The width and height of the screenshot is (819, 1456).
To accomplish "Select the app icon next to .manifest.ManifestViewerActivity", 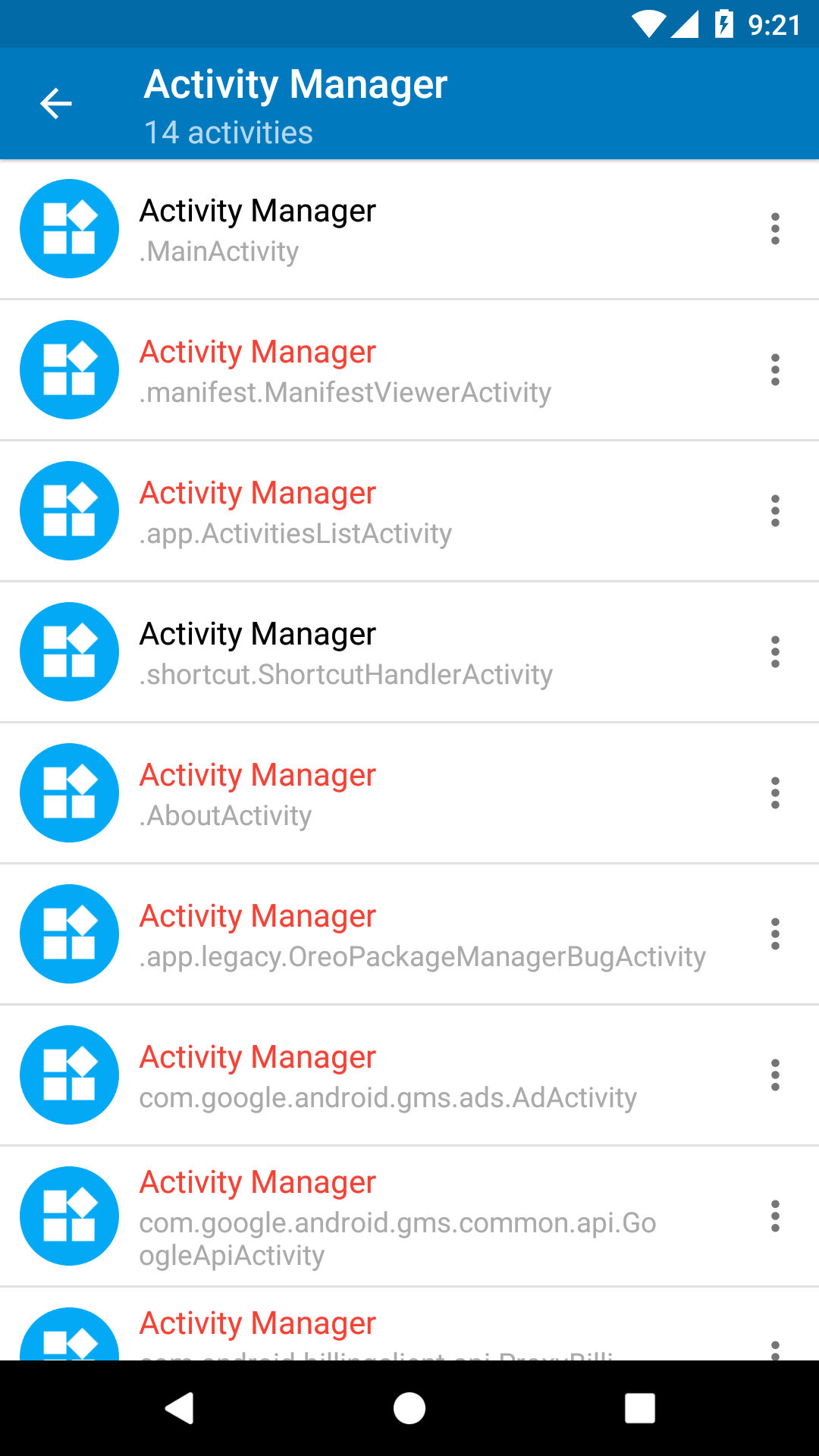I will pyautogui.click(x=69, y=369).
